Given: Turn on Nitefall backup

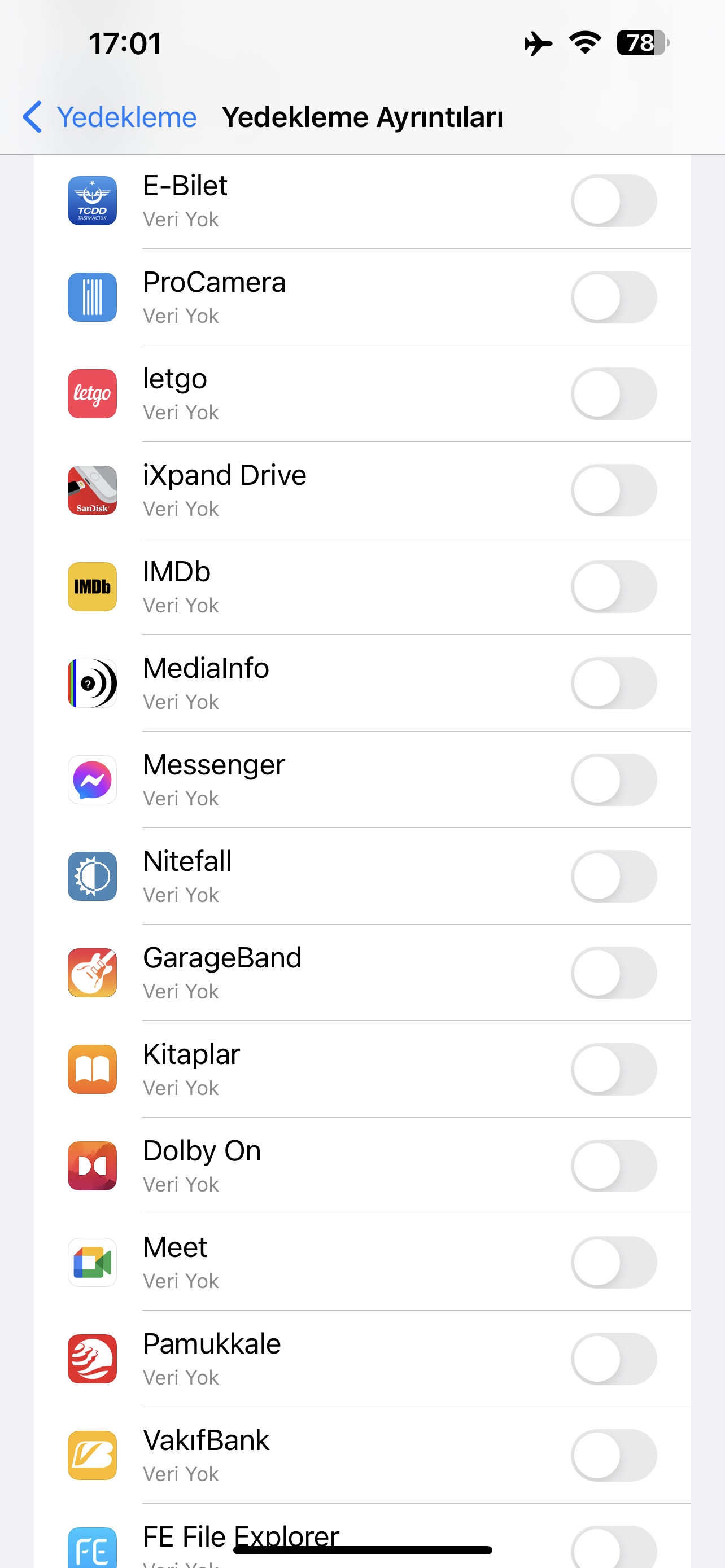Looking at the screenshot, I should pyautogui.click(x=614, y=876).
